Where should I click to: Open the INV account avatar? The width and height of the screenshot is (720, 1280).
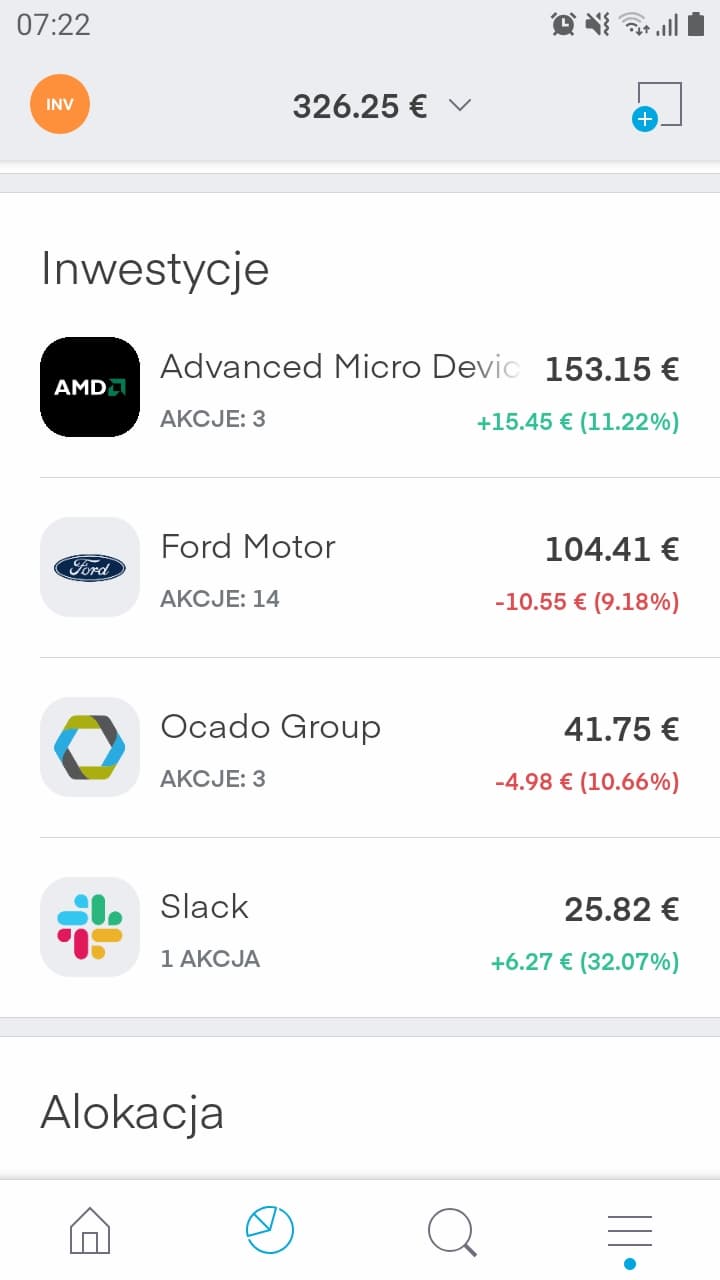[60, 104]
